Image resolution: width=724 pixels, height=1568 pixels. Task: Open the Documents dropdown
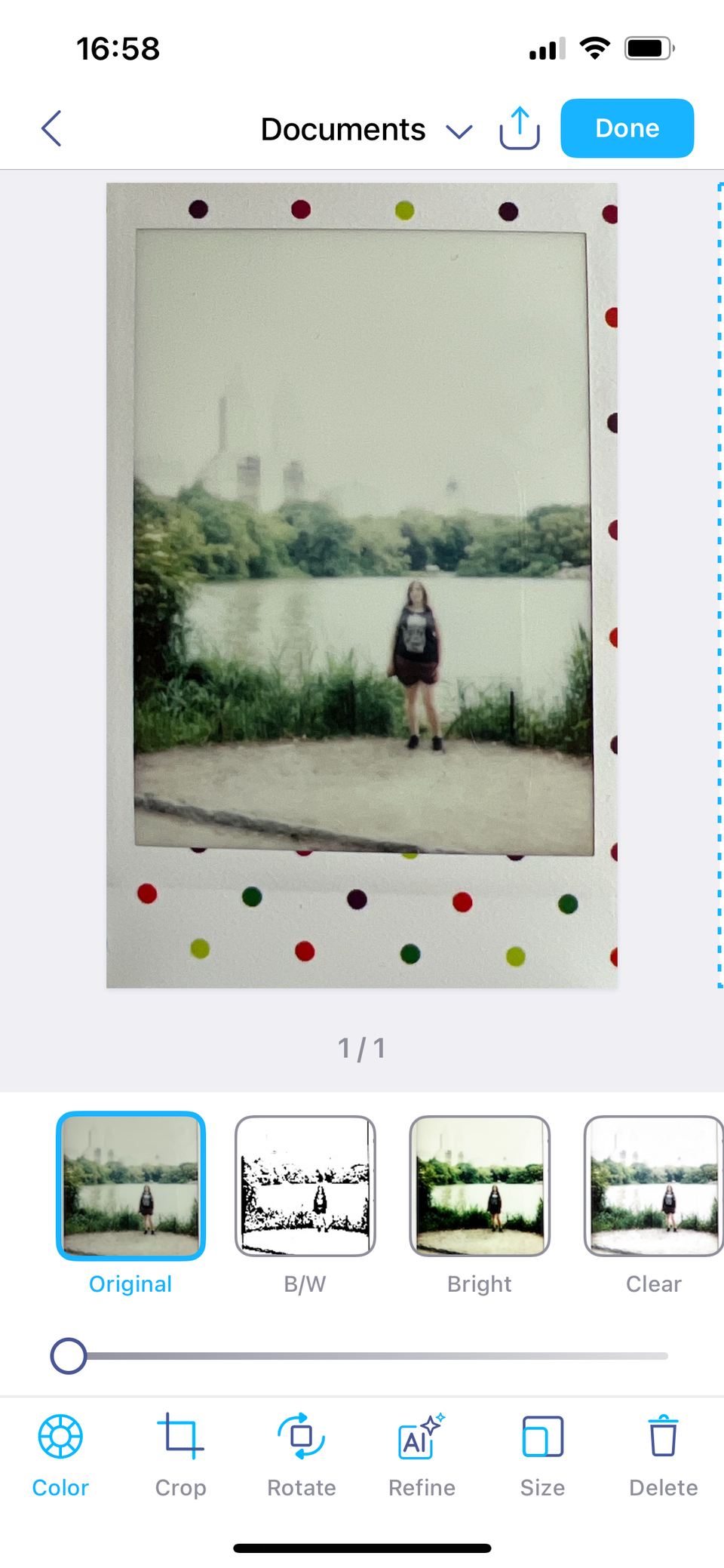(366, 130)
